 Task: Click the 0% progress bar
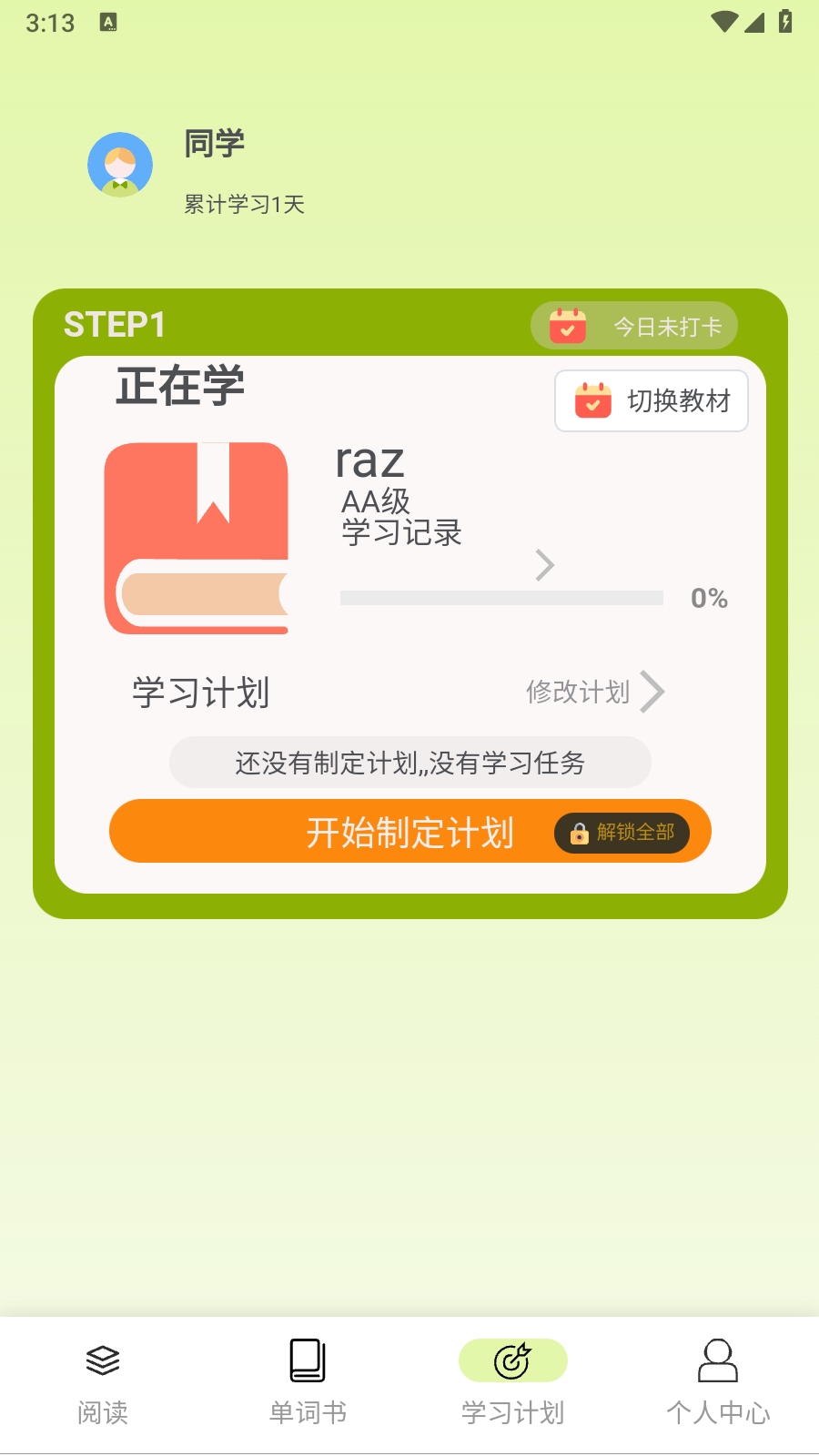(500, 598)
